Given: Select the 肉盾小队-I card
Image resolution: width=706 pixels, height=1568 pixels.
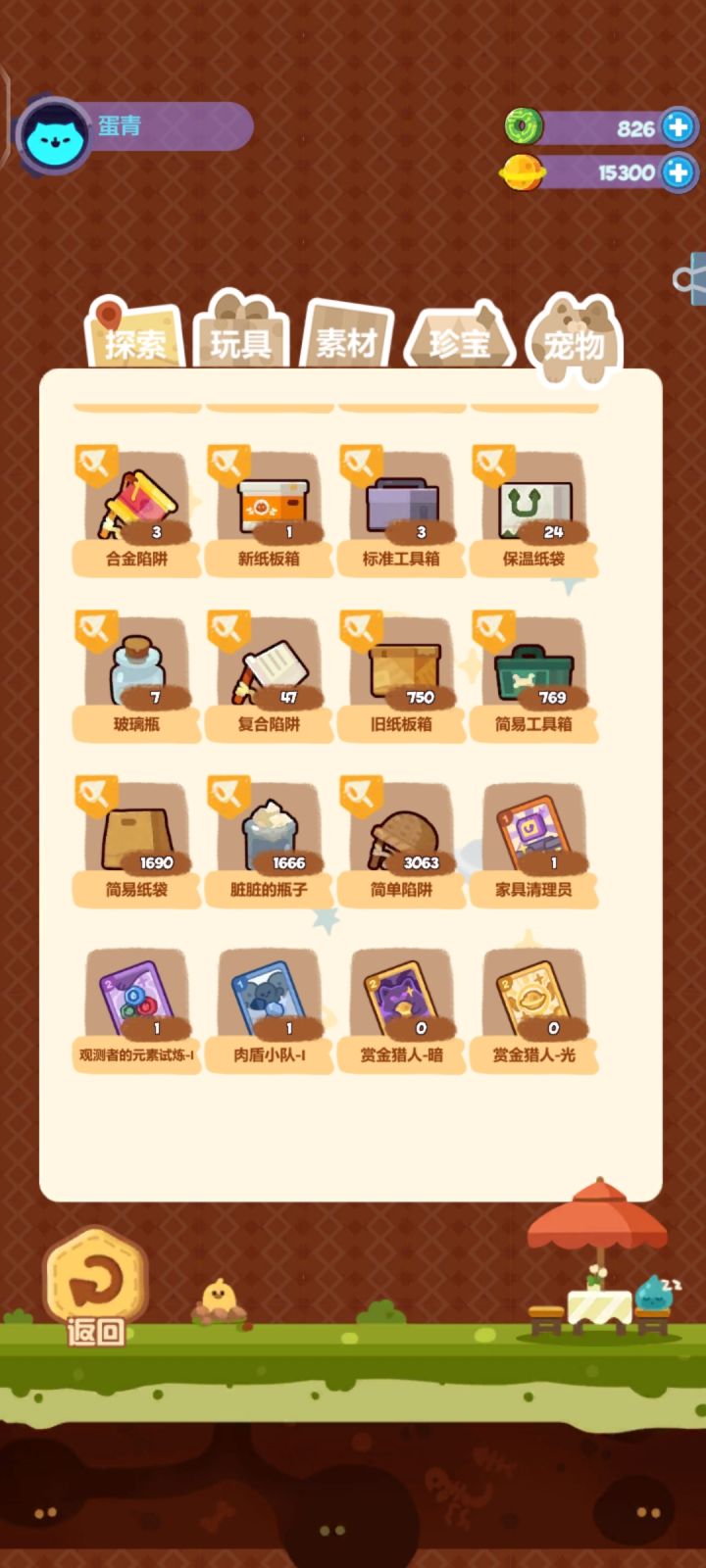Looking at the screenshot, I should tap(269, 1000).
